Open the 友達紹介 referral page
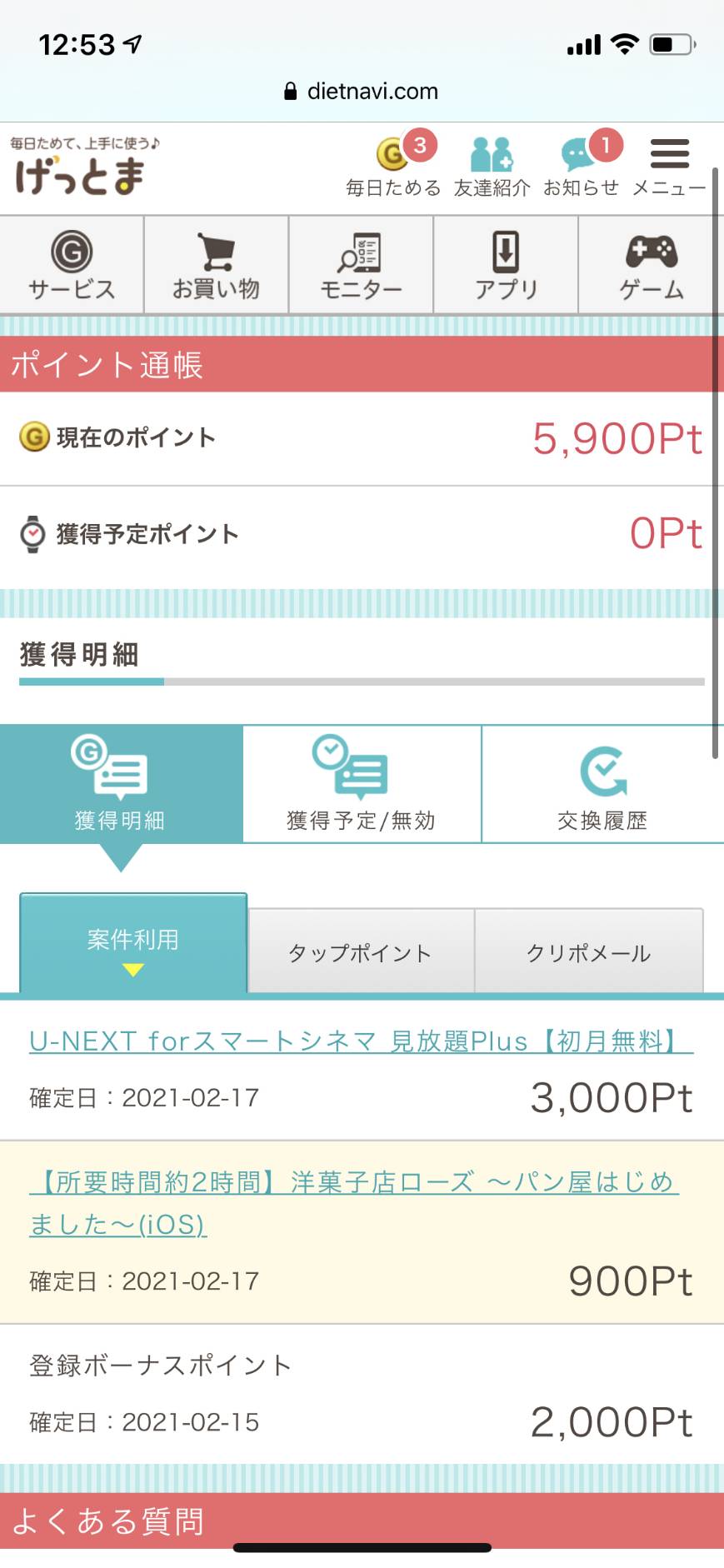 (x=492, y=166)
